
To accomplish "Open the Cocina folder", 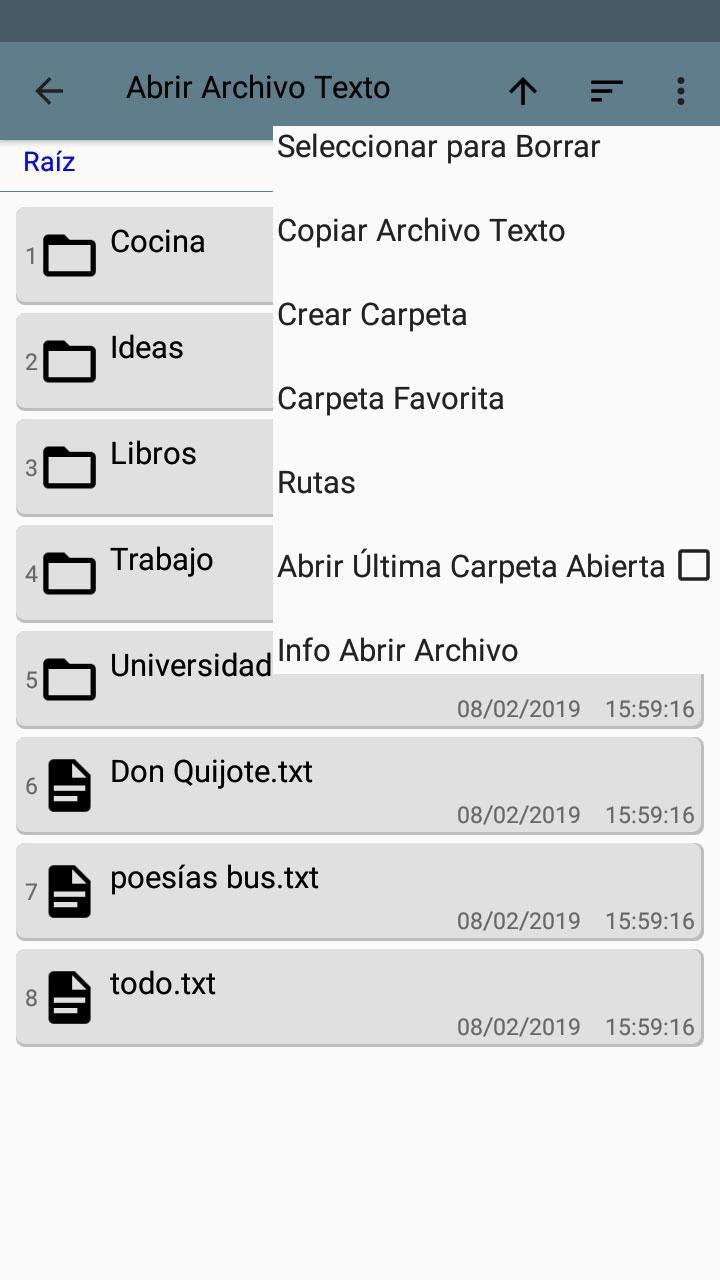I will pyautogui.click(x=144, y=255).
